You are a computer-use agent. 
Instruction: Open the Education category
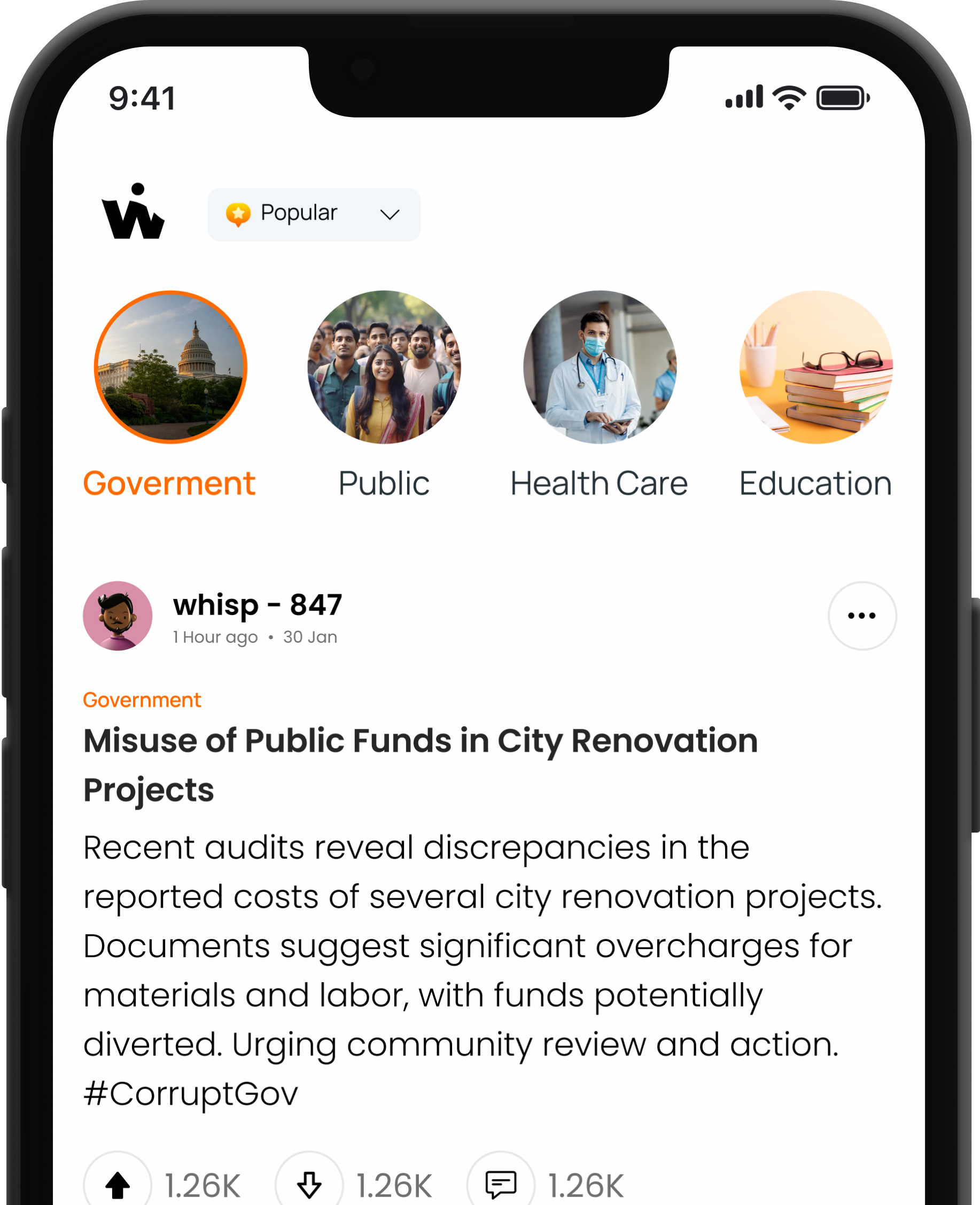(x=815, y=368)
